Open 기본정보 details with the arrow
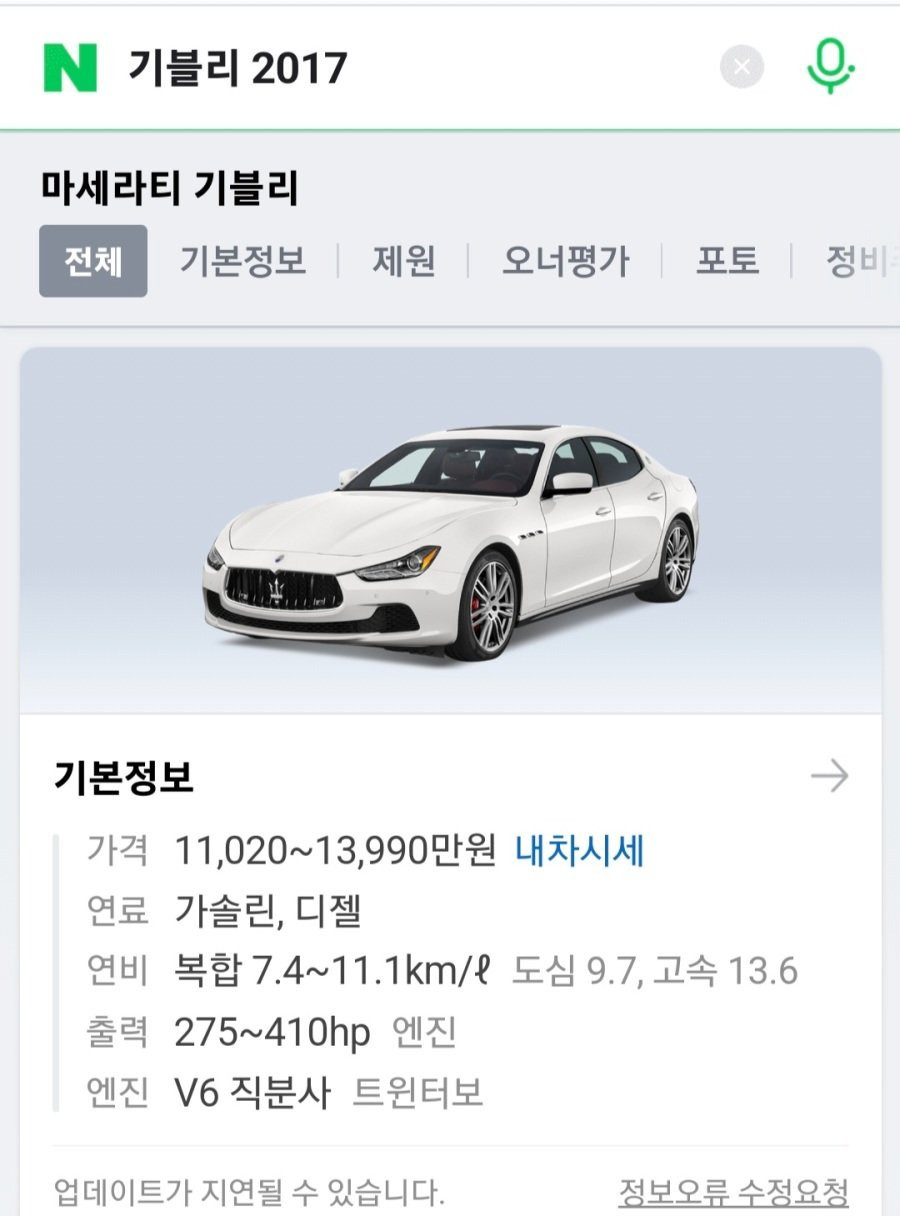The image size is (900, 1216). (829, 776)
